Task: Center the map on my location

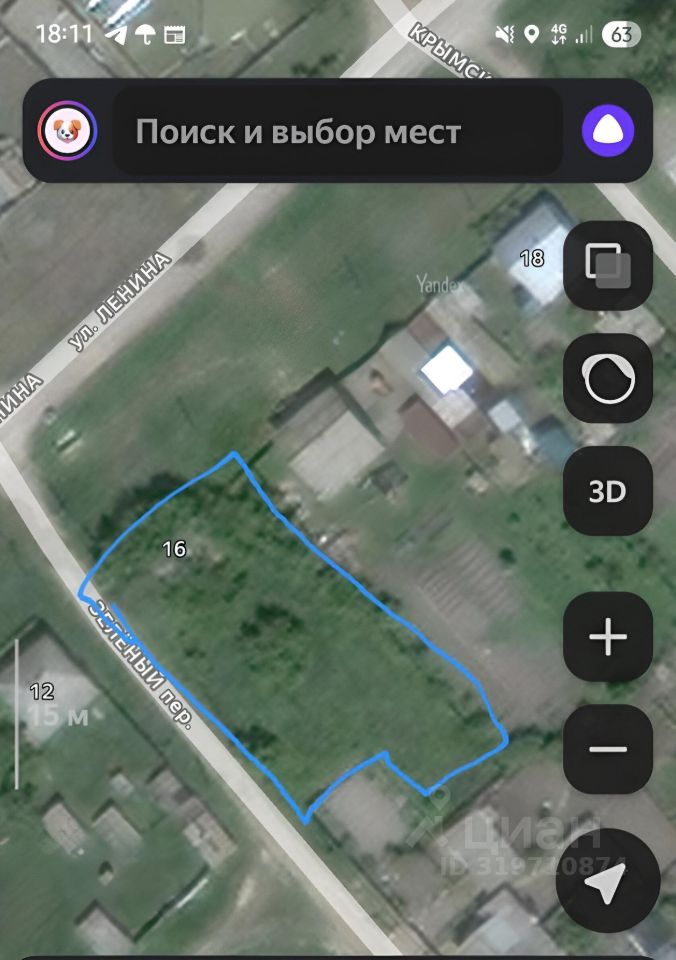Action: [608, 882]
